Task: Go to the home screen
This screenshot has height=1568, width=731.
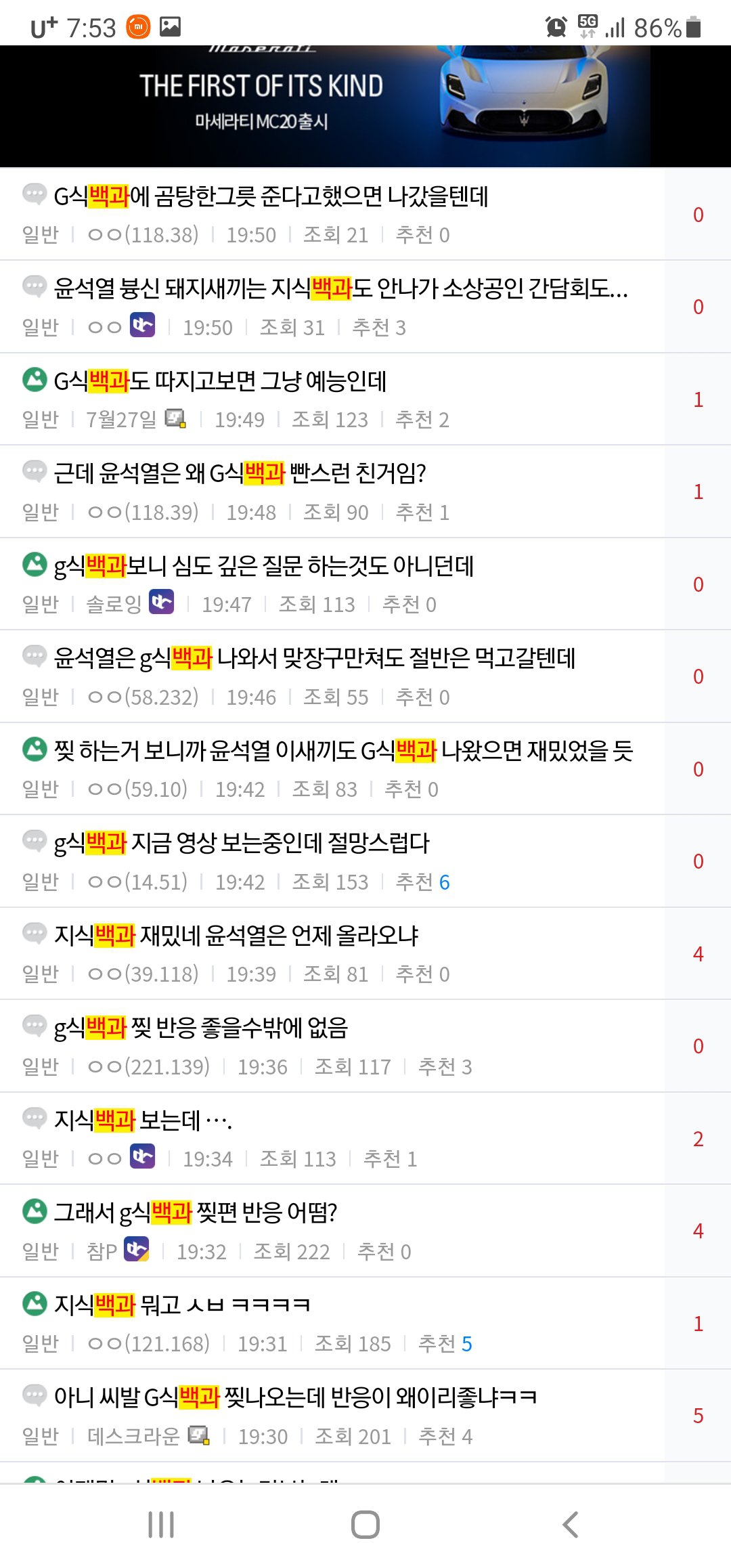Action: point(365,1525)
